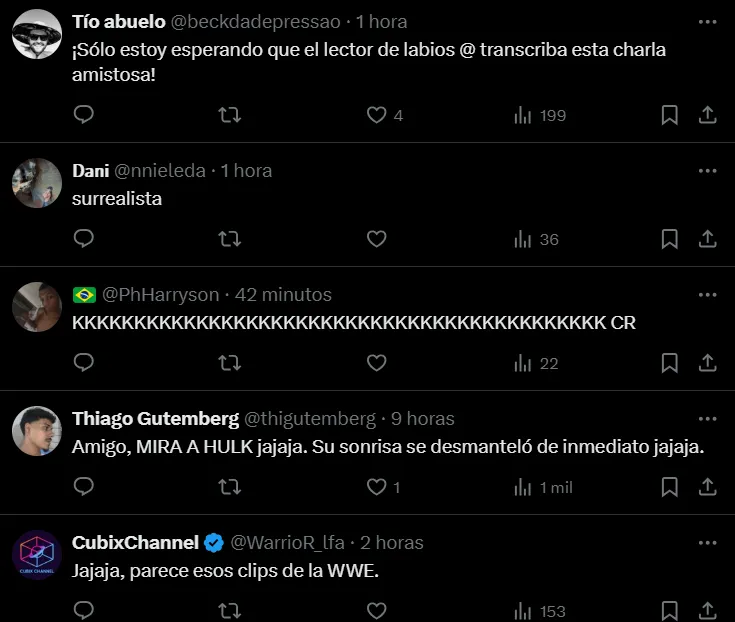Like Tío abuelo's tweet
This screenshot has height=622, width=735.
coord(376,115)
